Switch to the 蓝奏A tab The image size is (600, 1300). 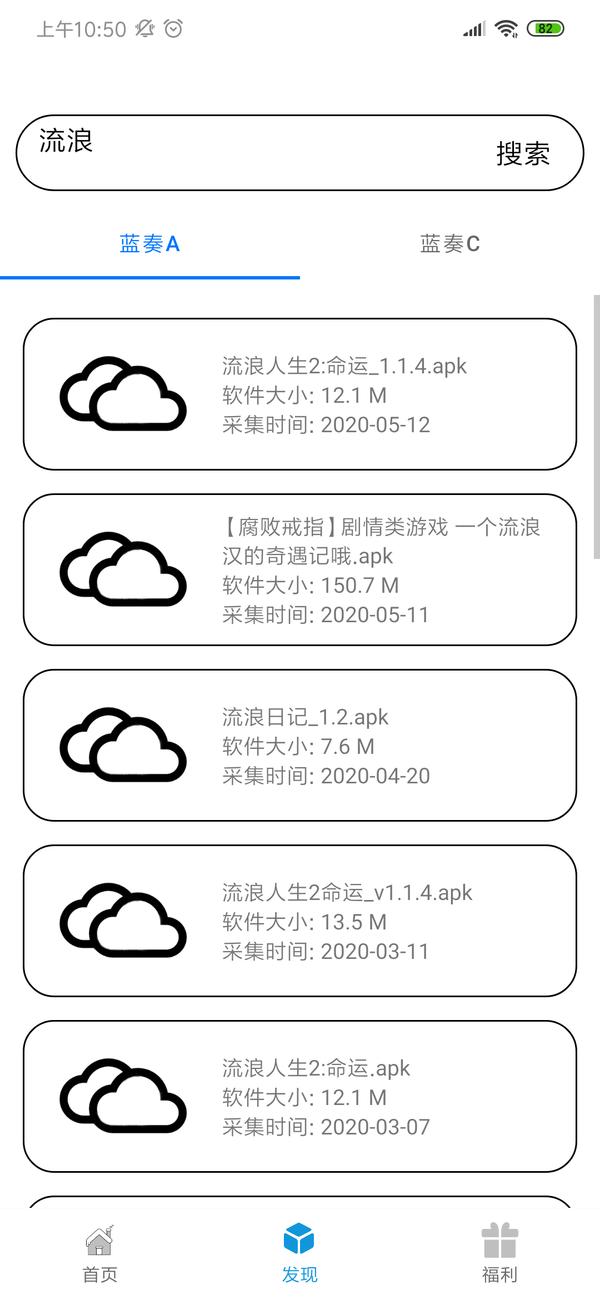tap(150, 244)
